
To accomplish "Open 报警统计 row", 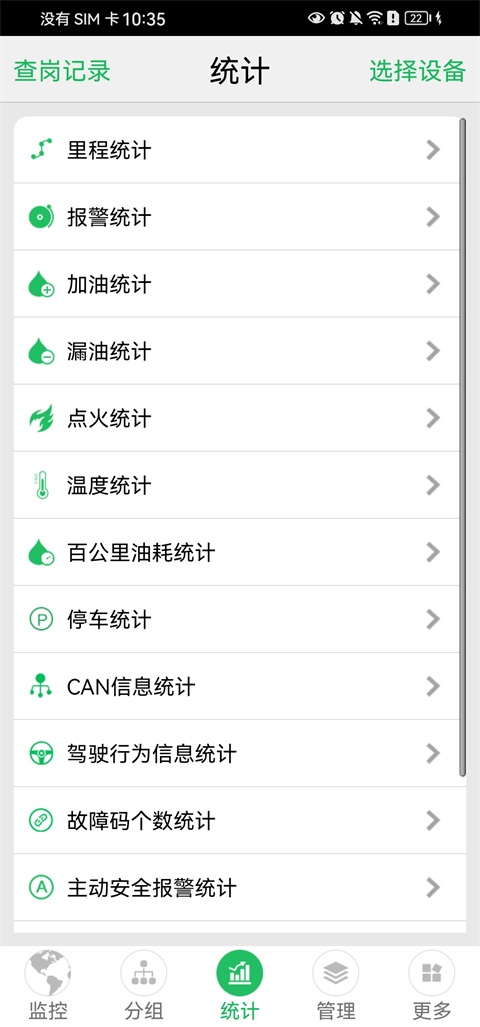I will pos(240,217).
